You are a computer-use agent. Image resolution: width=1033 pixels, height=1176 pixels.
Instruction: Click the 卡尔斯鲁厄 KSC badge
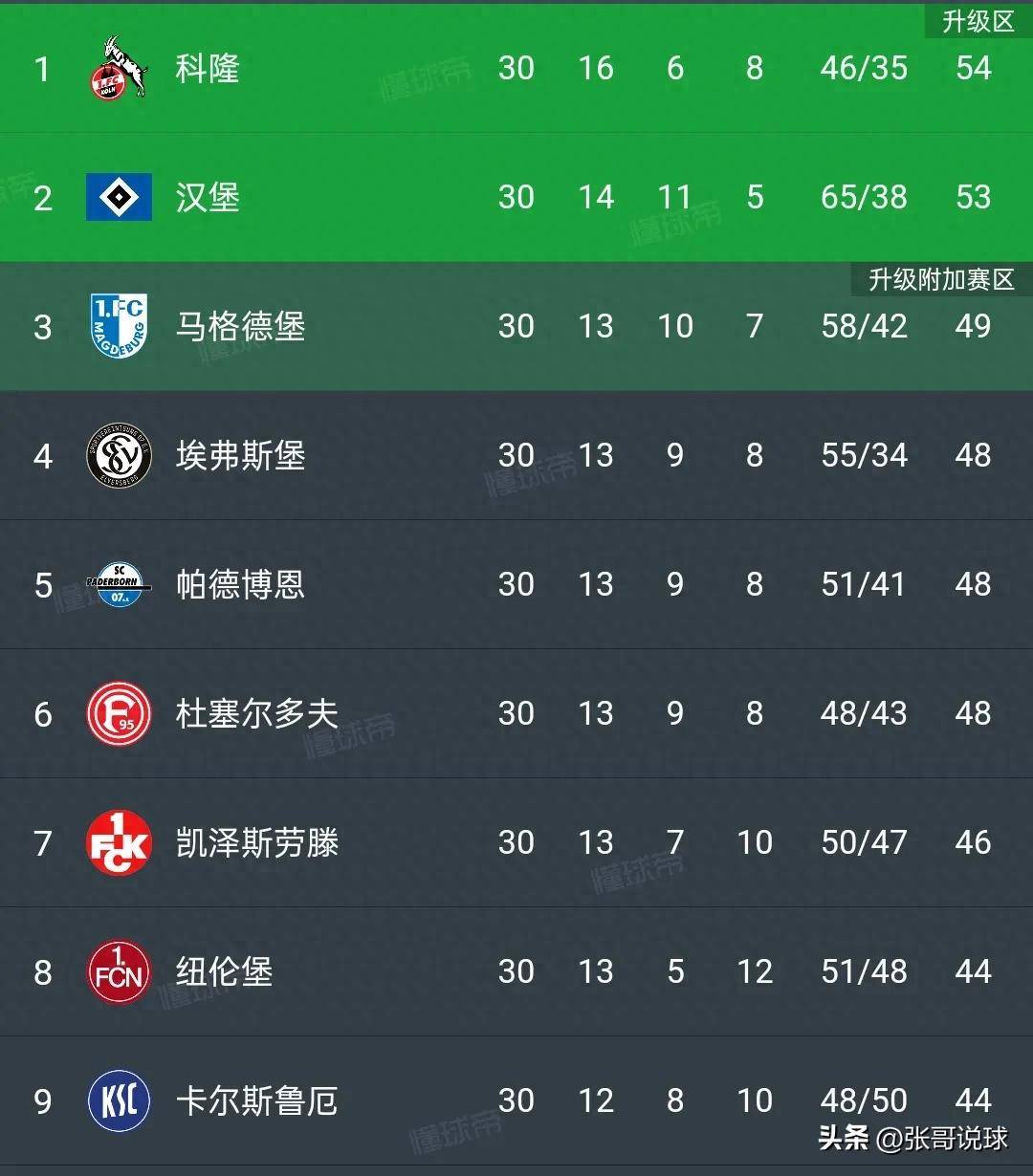pyautogui.click(x=119, y=1100)
